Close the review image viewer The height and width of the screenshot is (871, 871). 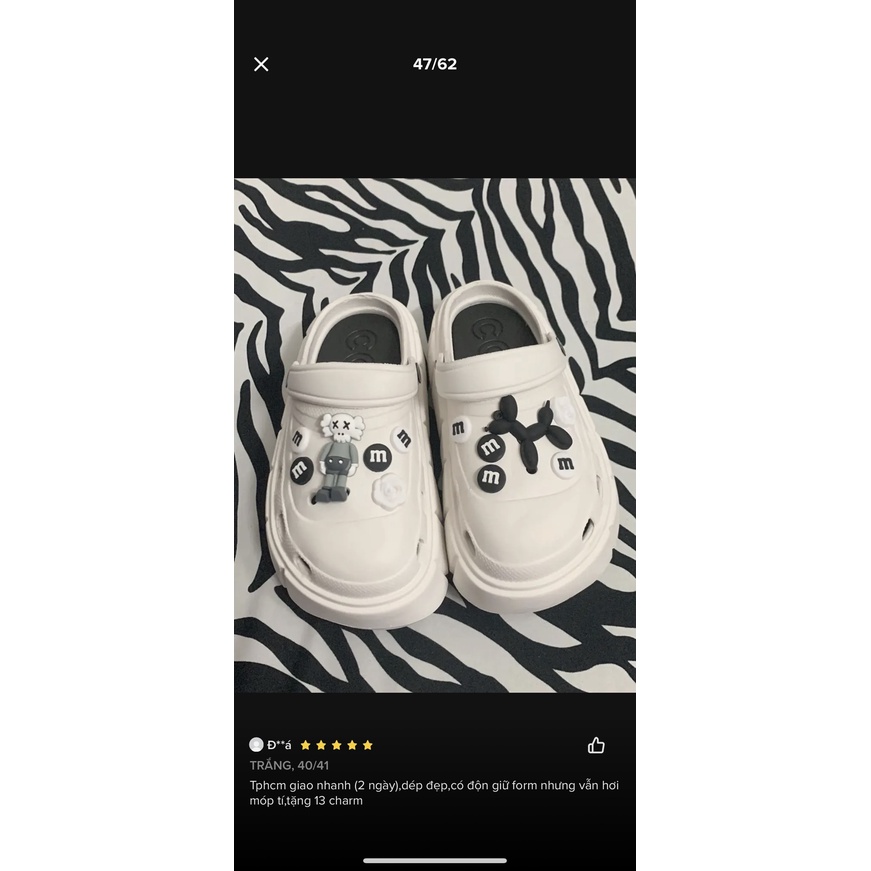pyautogui.click(x=261, y=64)
